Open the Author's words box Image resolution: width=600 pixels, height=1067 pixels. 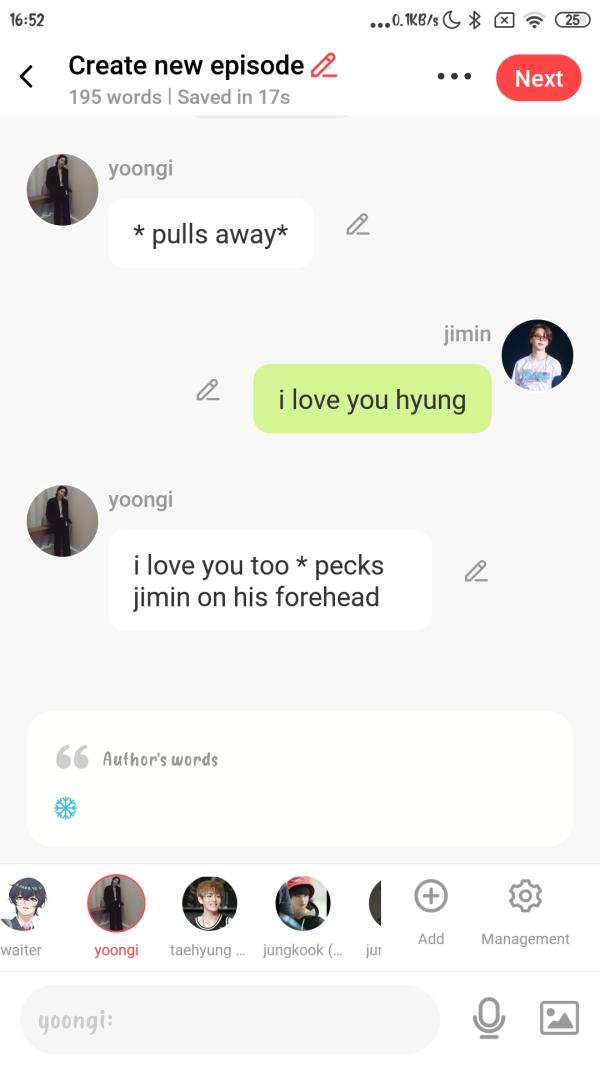300,778
